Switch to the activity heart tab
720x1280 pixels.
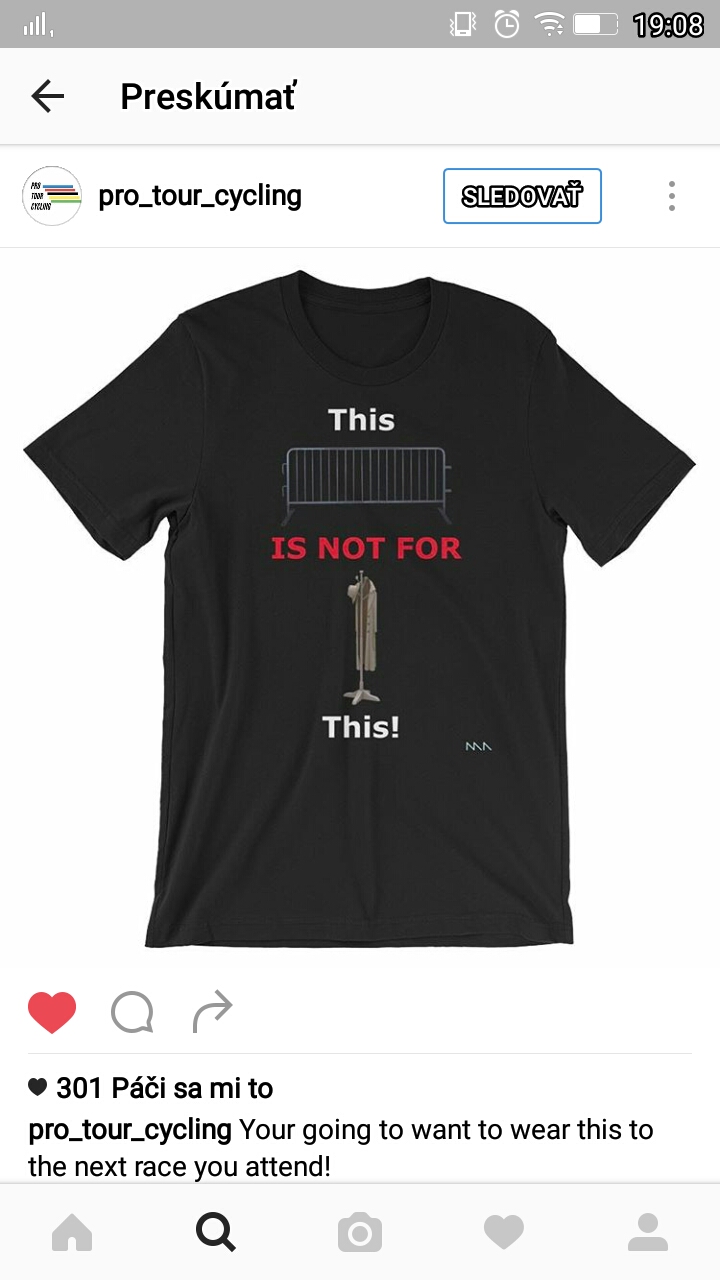coord(504,1232)
